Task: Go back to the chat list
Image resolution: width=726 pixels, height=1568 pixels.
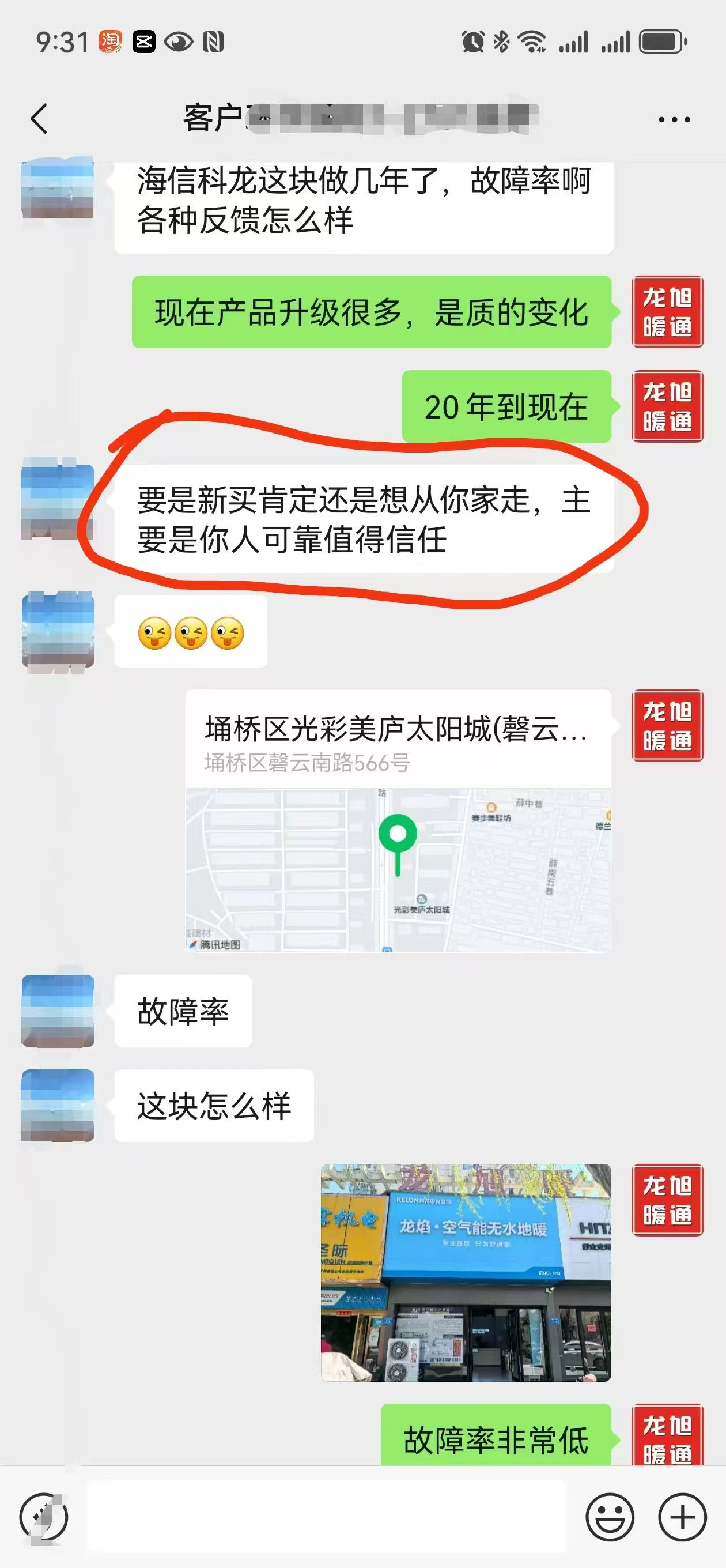Action: point(39,119)
